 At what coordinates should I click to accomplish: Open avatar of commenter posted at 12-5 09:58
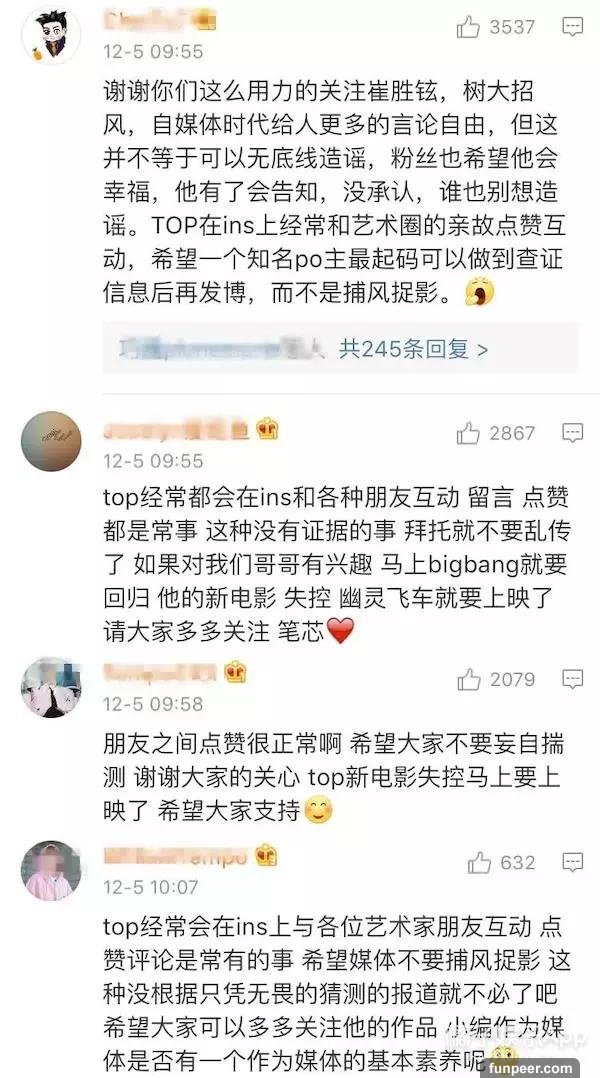tap(51, 687)
